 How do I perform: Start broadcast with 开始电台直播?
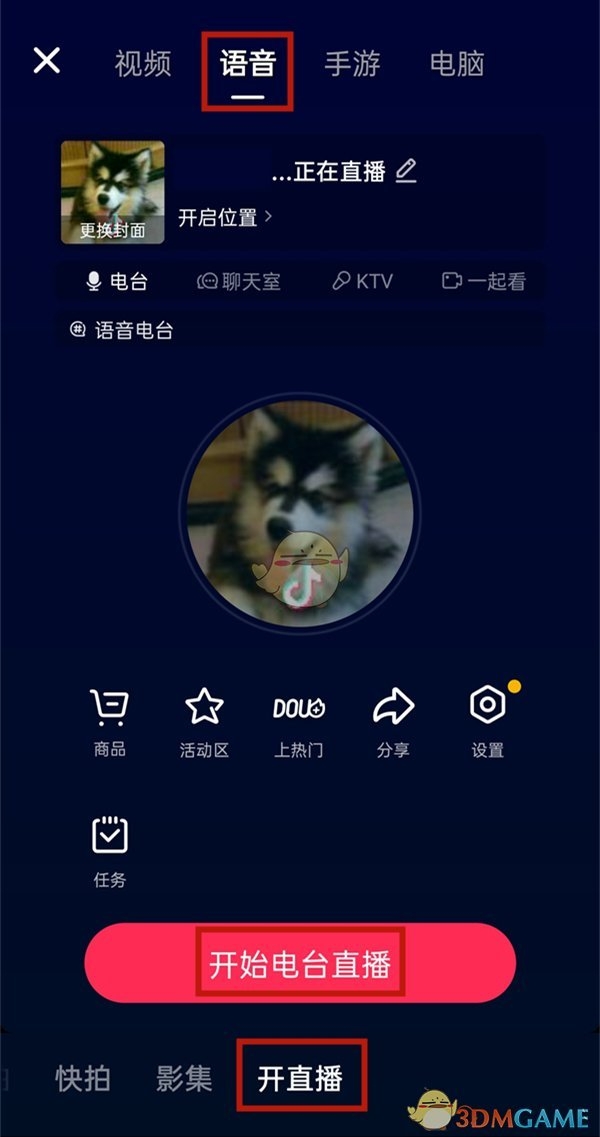[300, 964]
